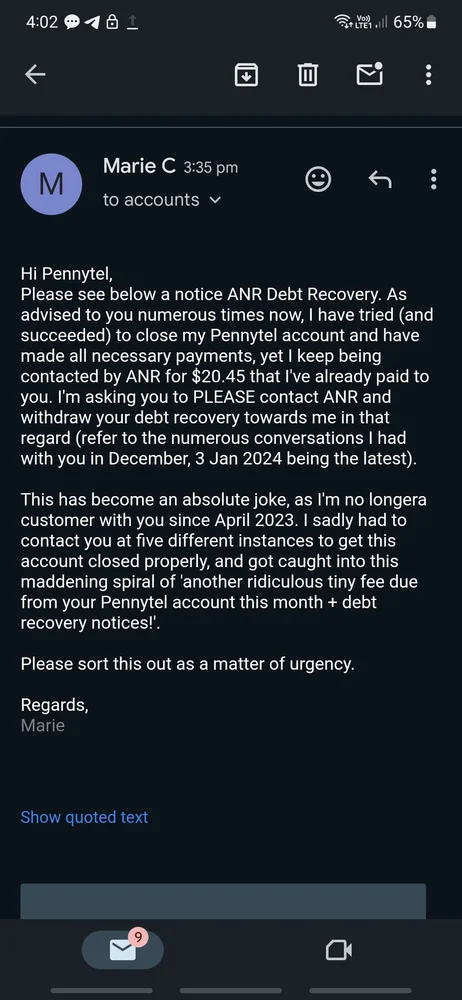Delete this email with the trash icon

[308, 75]
